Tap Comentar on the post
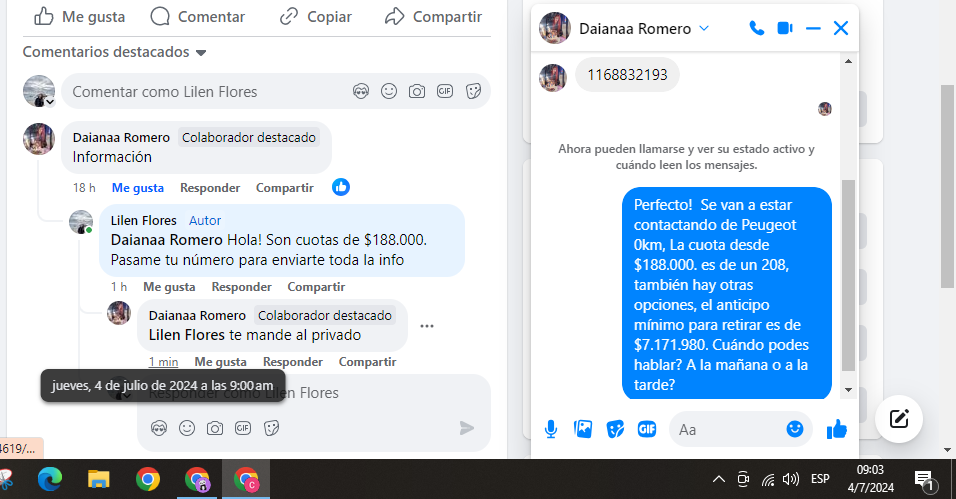This screenshot has width=956, height=499. click(197, 17)
